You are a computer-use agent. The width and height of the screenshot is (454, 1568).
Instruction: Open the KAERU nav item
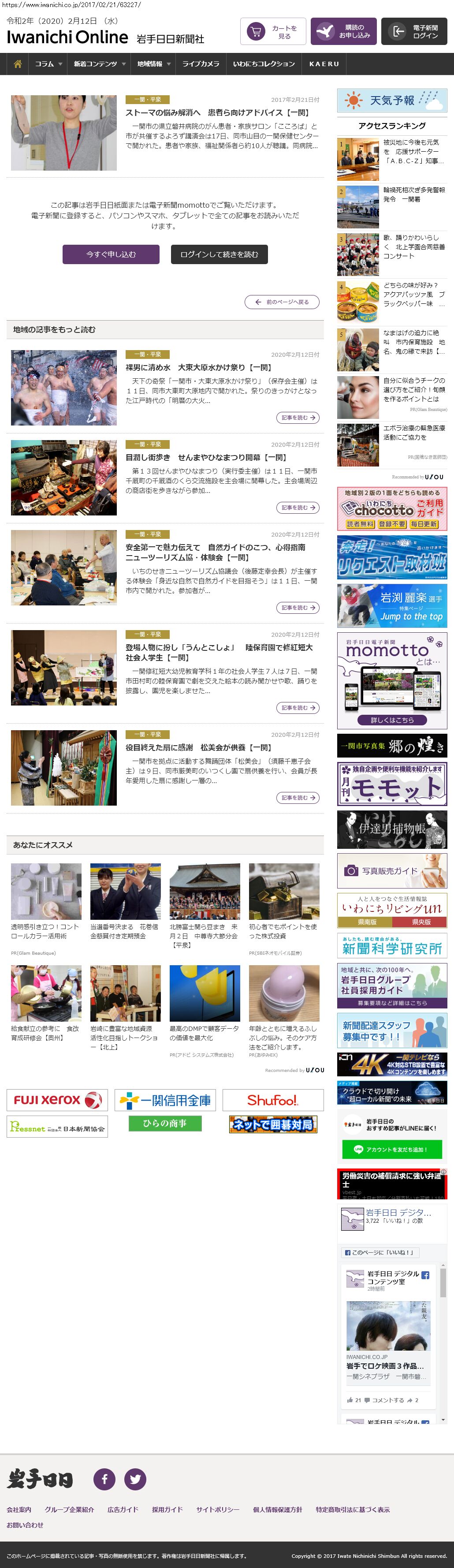(x=324, y=64)
